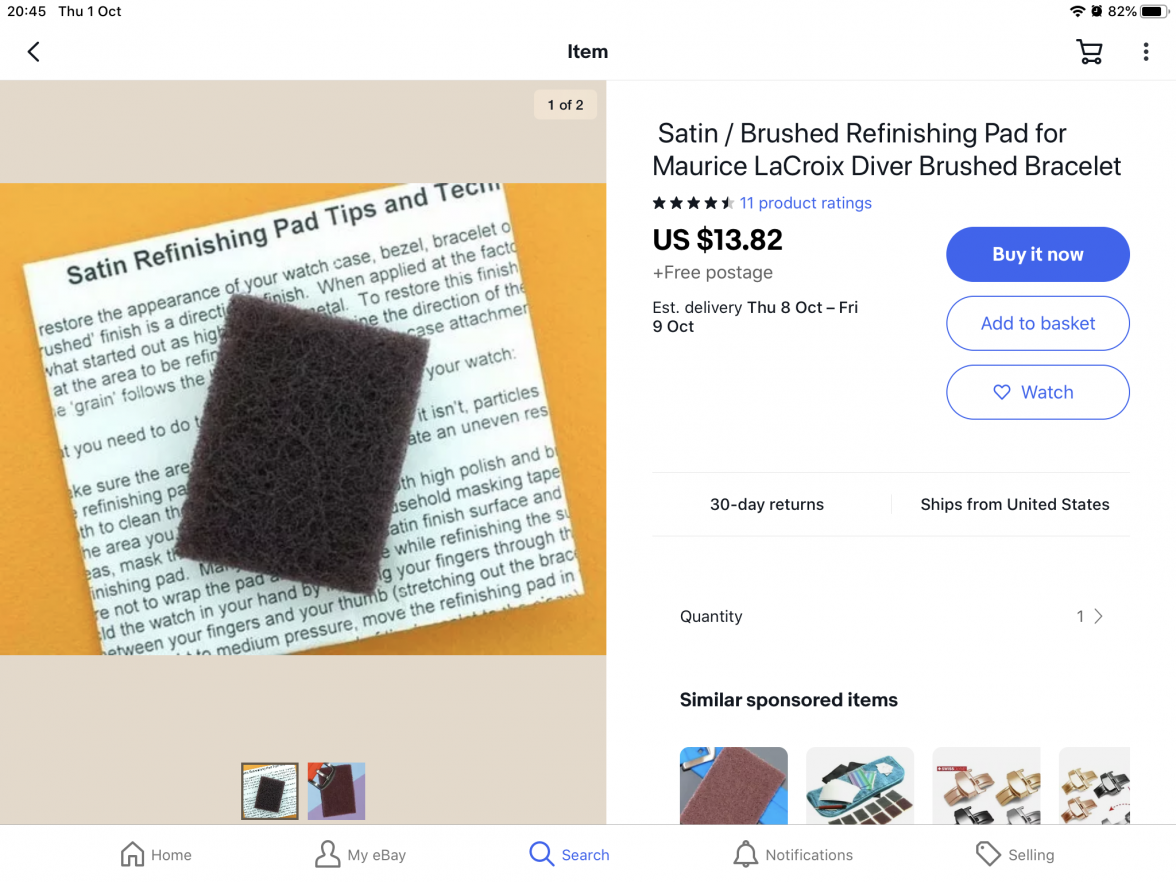Open the three-dot overflow menu
The image size is (1176, 882).
[1146, 52]
